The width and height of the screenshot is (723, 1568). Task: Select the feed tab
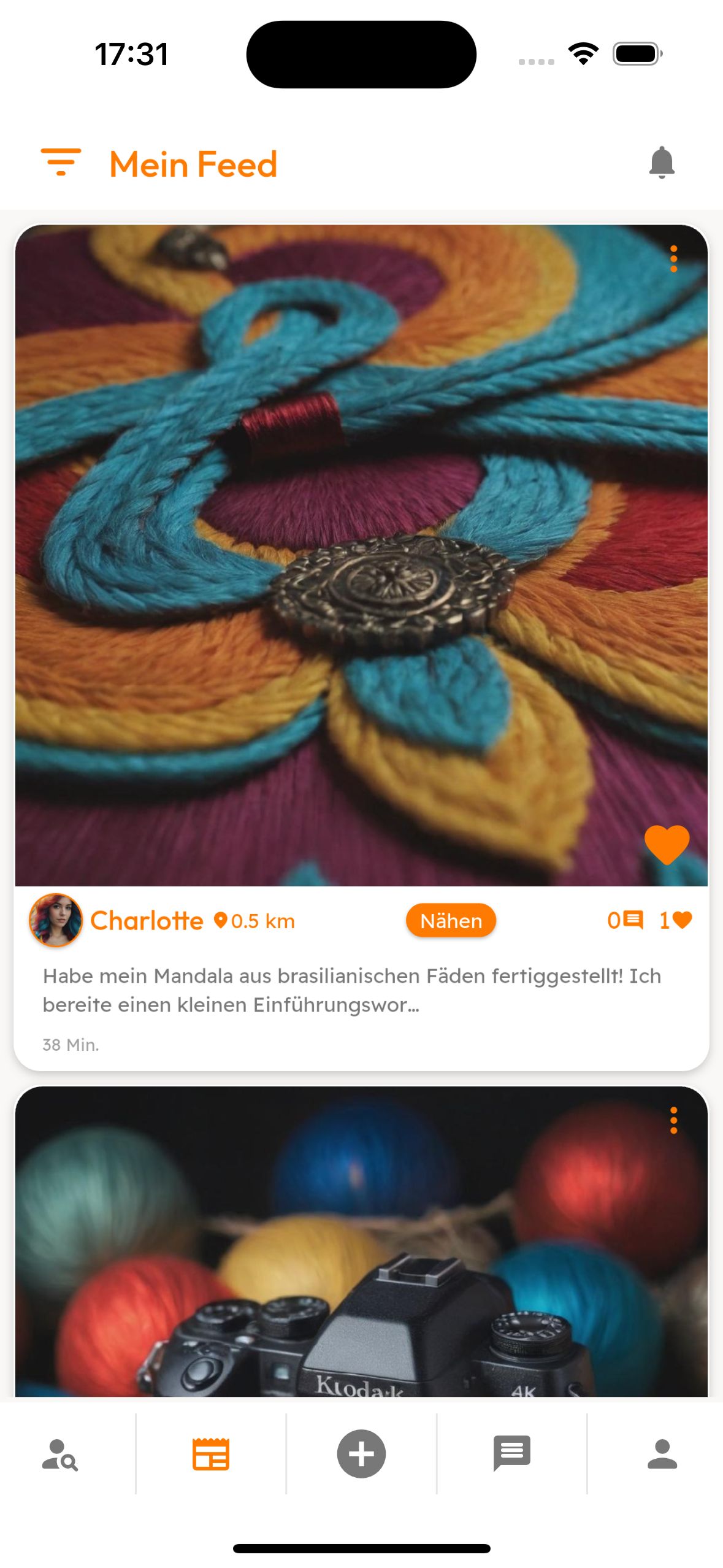click(x=210, y=1454)
